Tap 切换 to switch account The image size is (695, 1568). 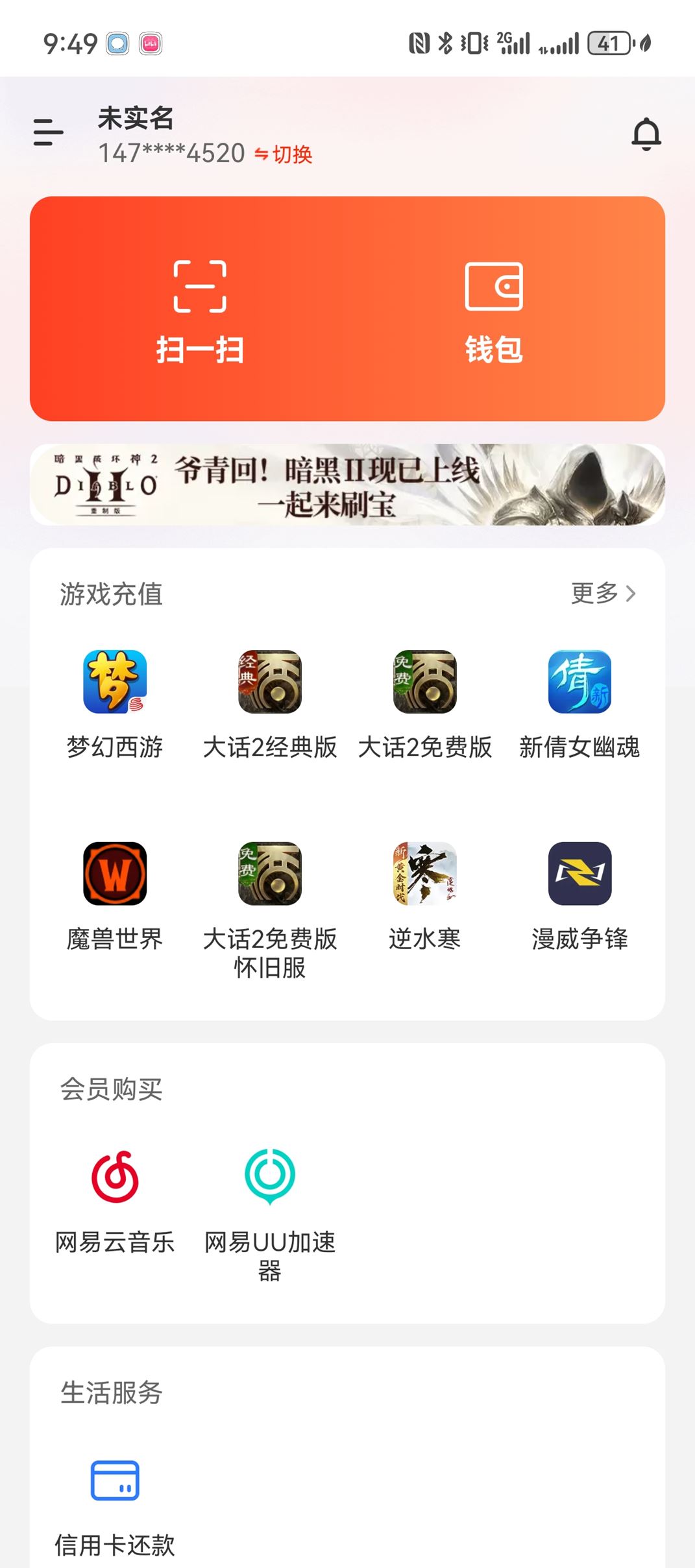click(284, 154)
